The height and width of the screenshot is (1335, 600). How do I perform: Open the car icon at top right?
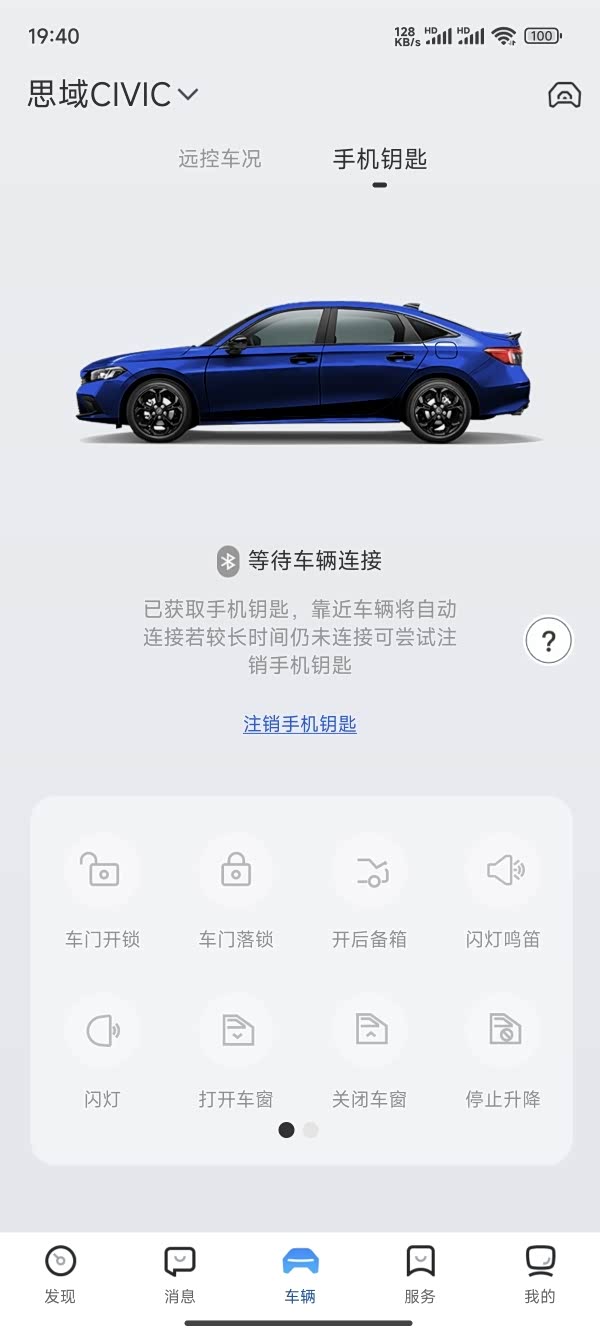564,95
